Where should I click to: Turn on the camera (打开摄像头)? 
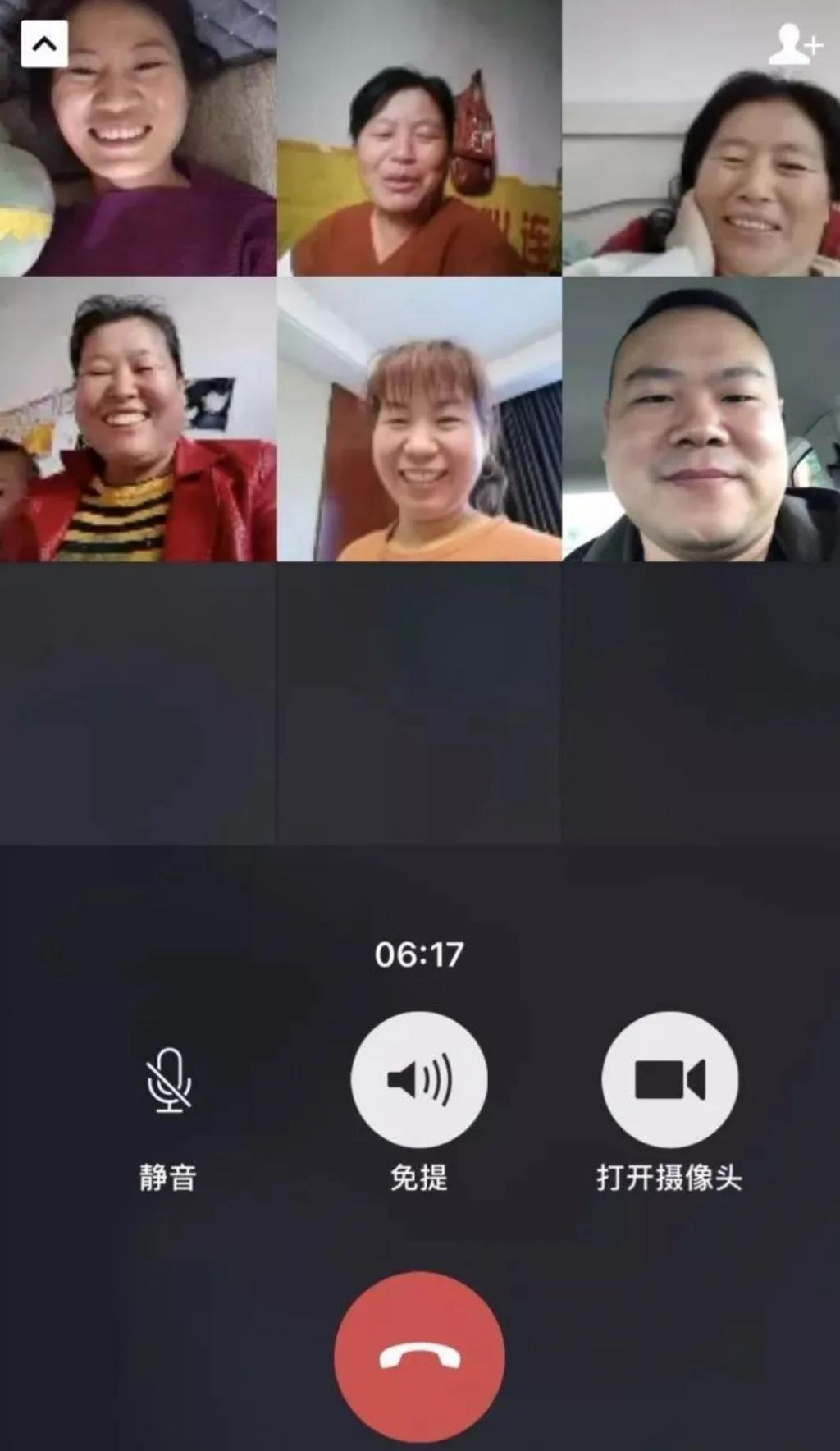669,1080
